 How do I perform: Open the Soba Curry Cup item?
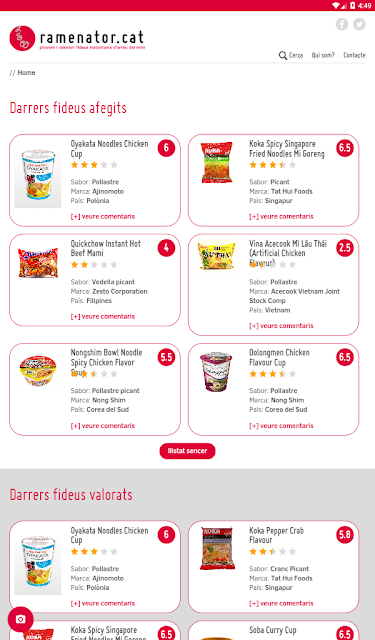tap(273, 630)
